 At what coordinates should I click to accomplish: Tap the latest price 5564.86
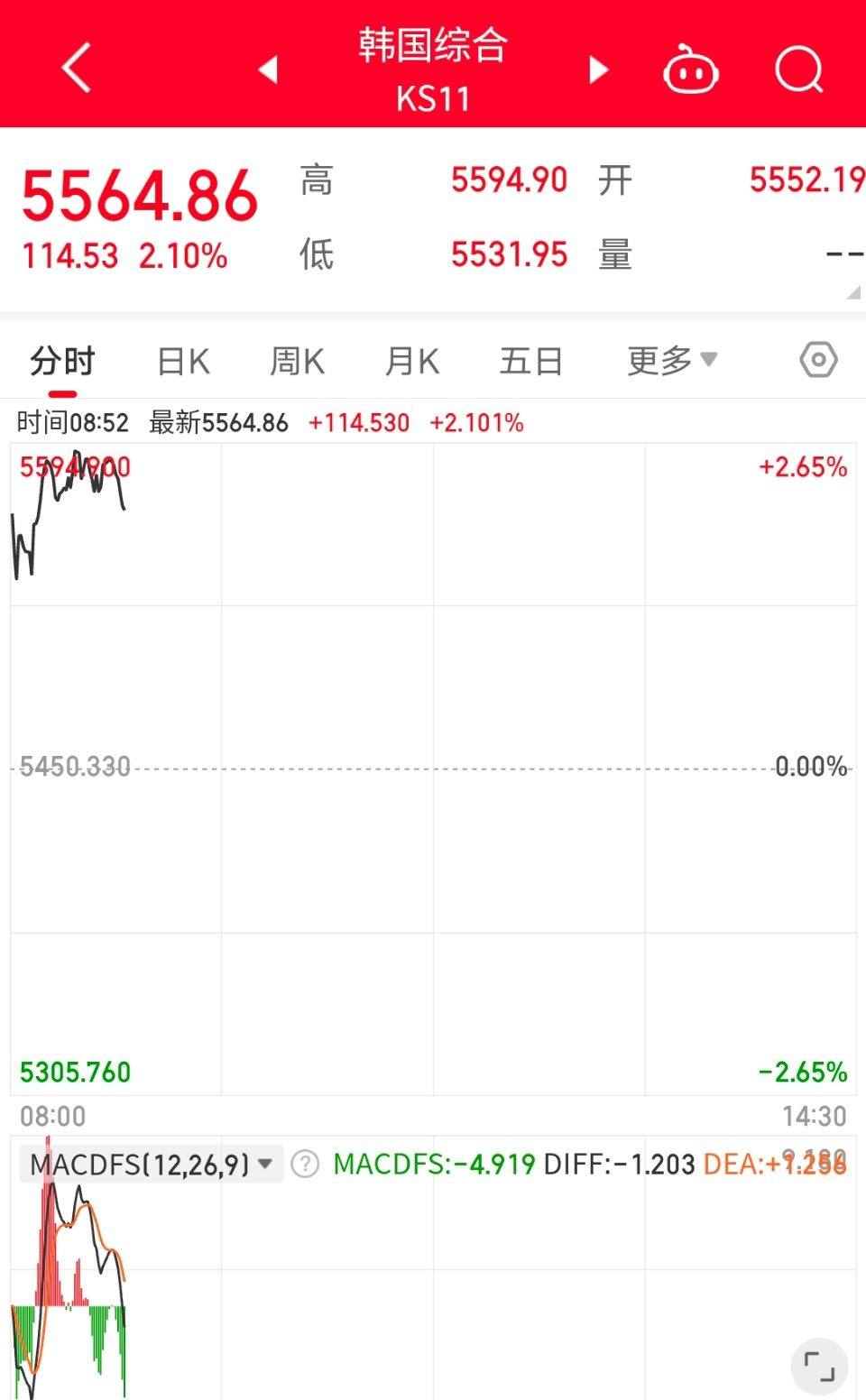point(140,192)
